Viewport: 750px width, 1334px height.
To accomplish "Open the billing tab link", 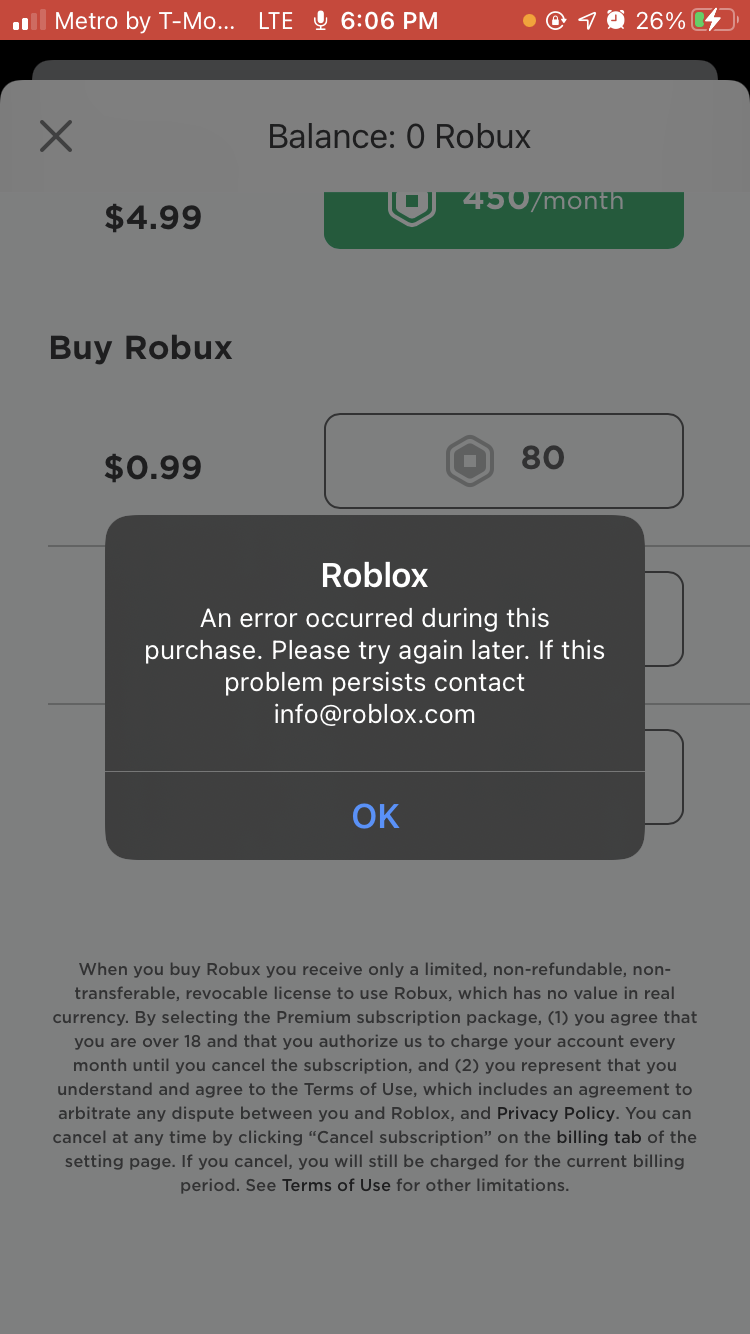I will 599,1137.
